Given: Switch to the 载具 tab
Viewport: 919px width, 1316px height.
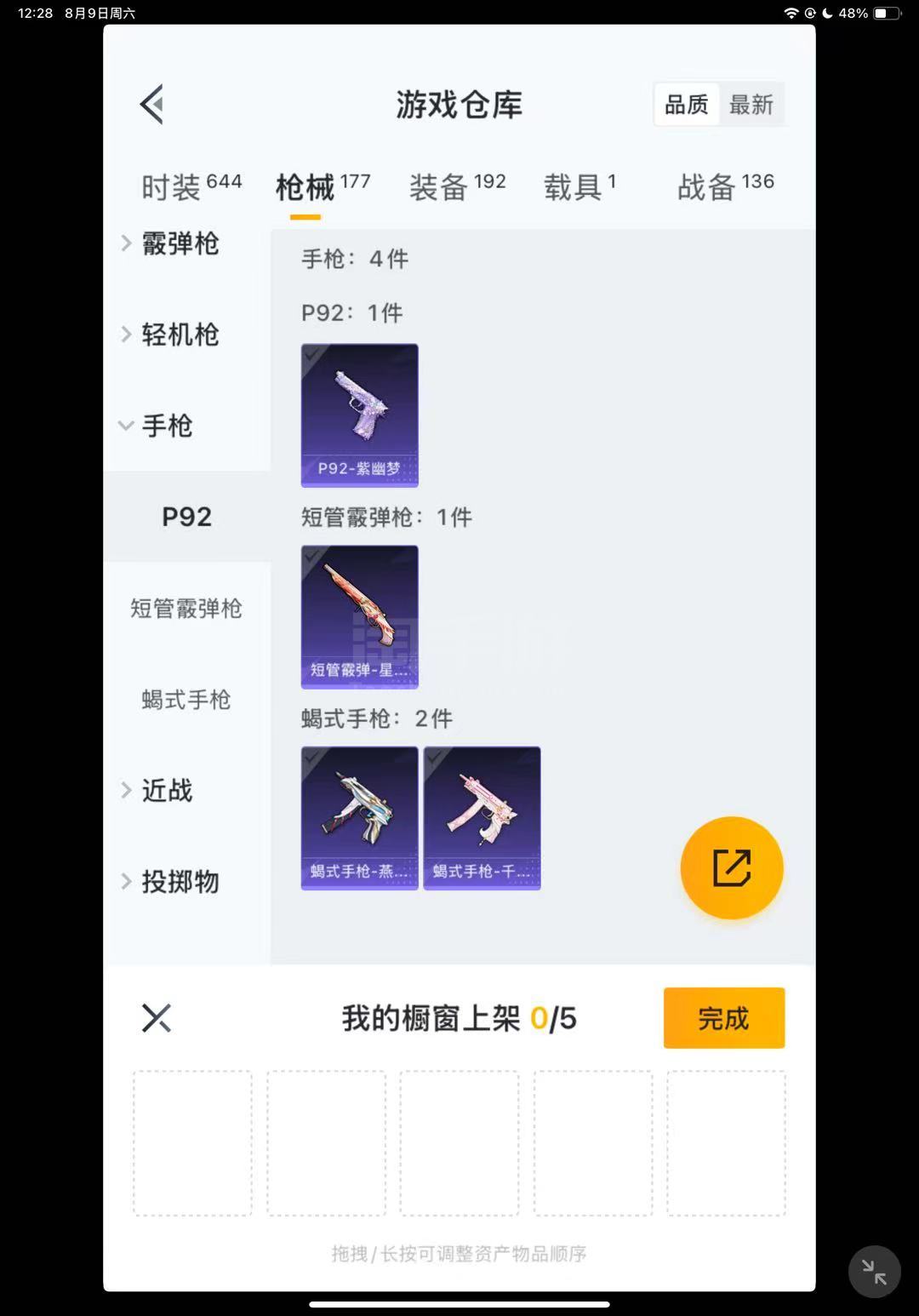Looking at the screenshot, I should coord(579,186).
